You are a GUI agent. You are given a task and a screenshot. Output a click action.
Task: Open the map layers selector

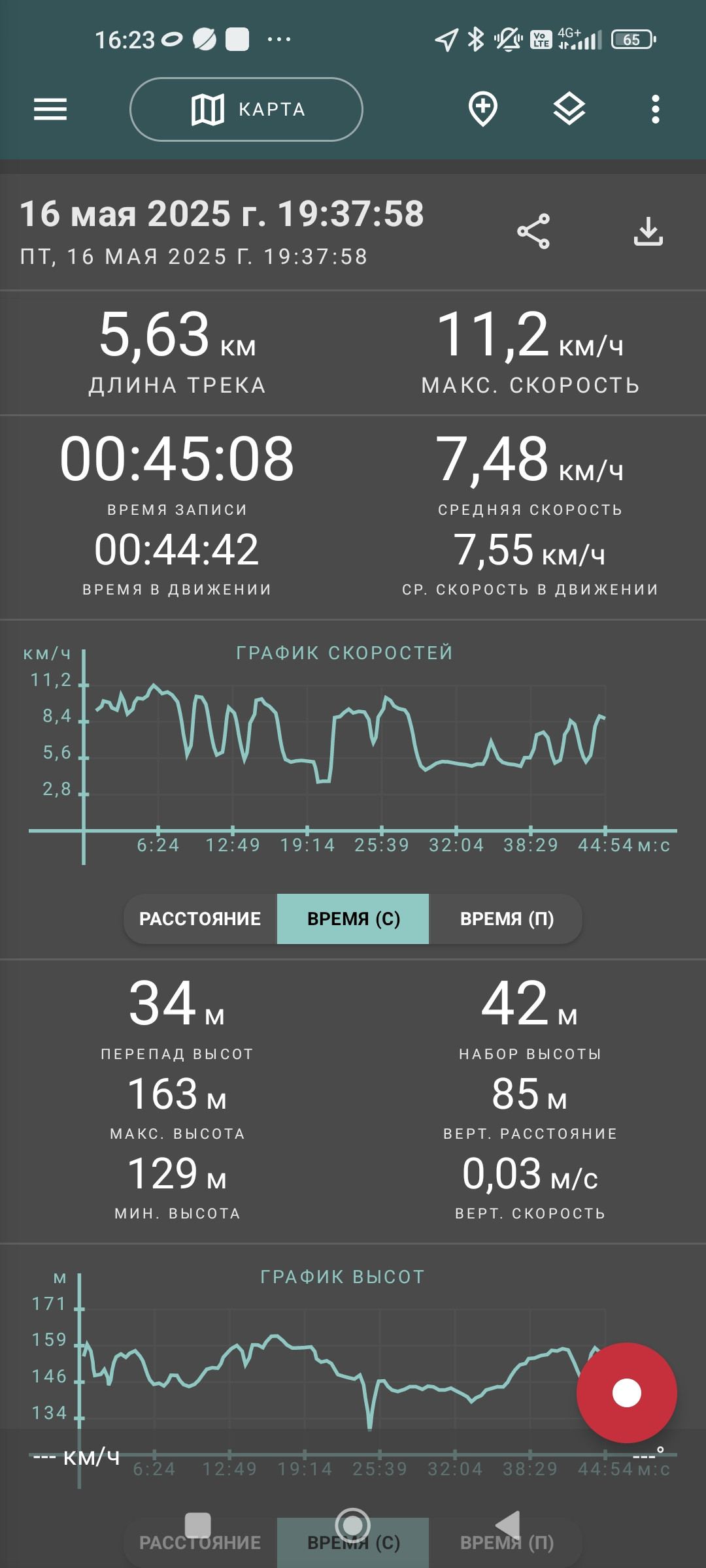point(569,109)
